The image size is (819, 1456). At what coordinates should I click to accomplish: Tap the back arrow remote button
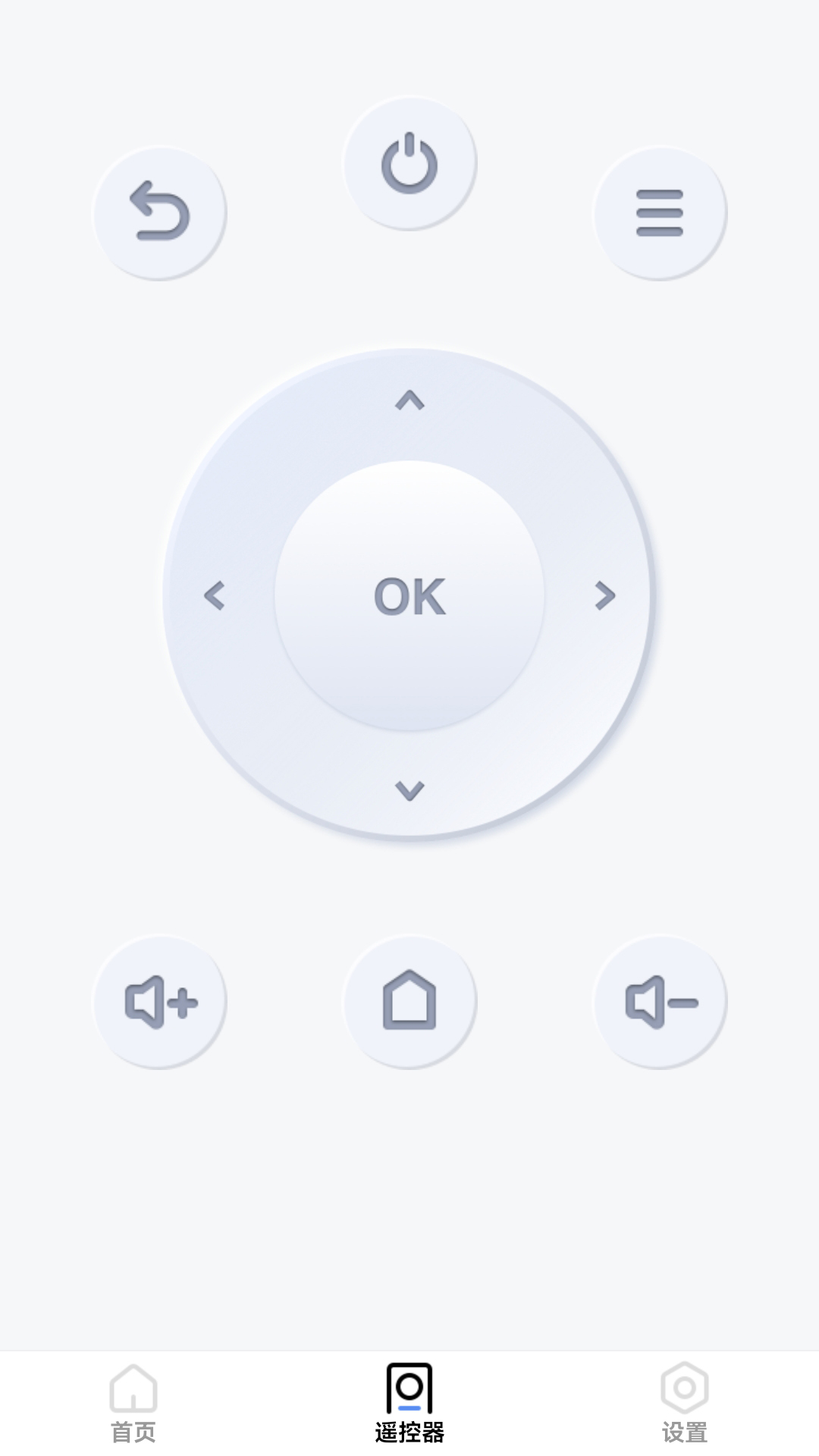click(159, 212)
